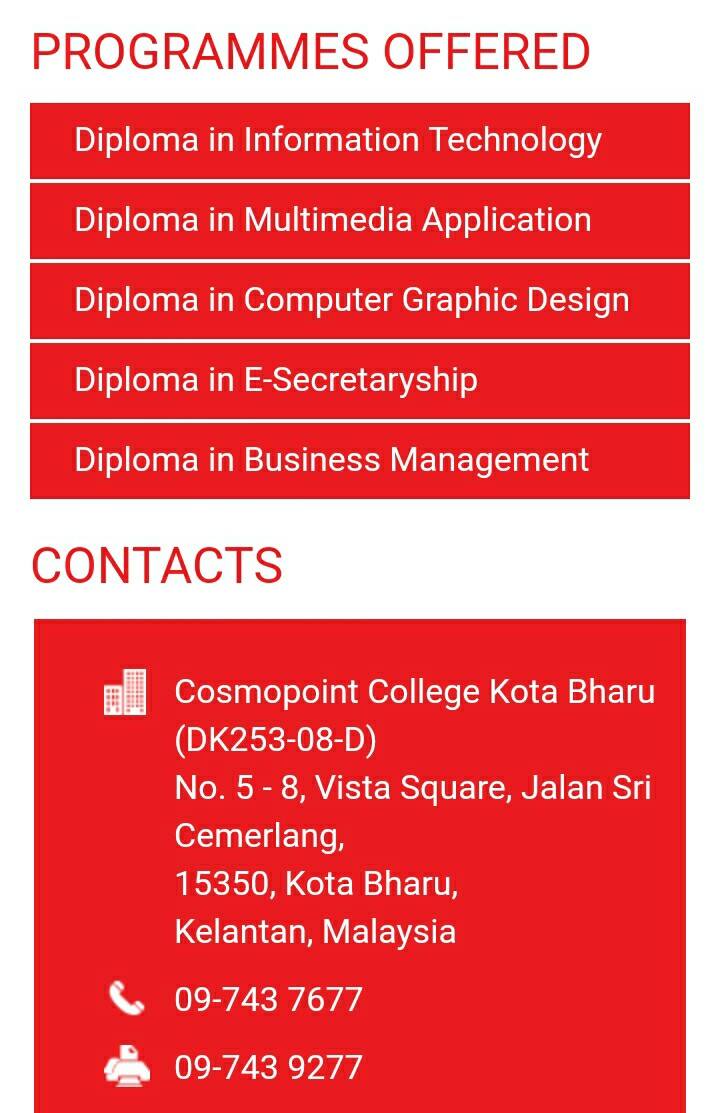Select Diploma in Multimedia Application
Screen dimensions: 720x1113
[x=360, y=221]
